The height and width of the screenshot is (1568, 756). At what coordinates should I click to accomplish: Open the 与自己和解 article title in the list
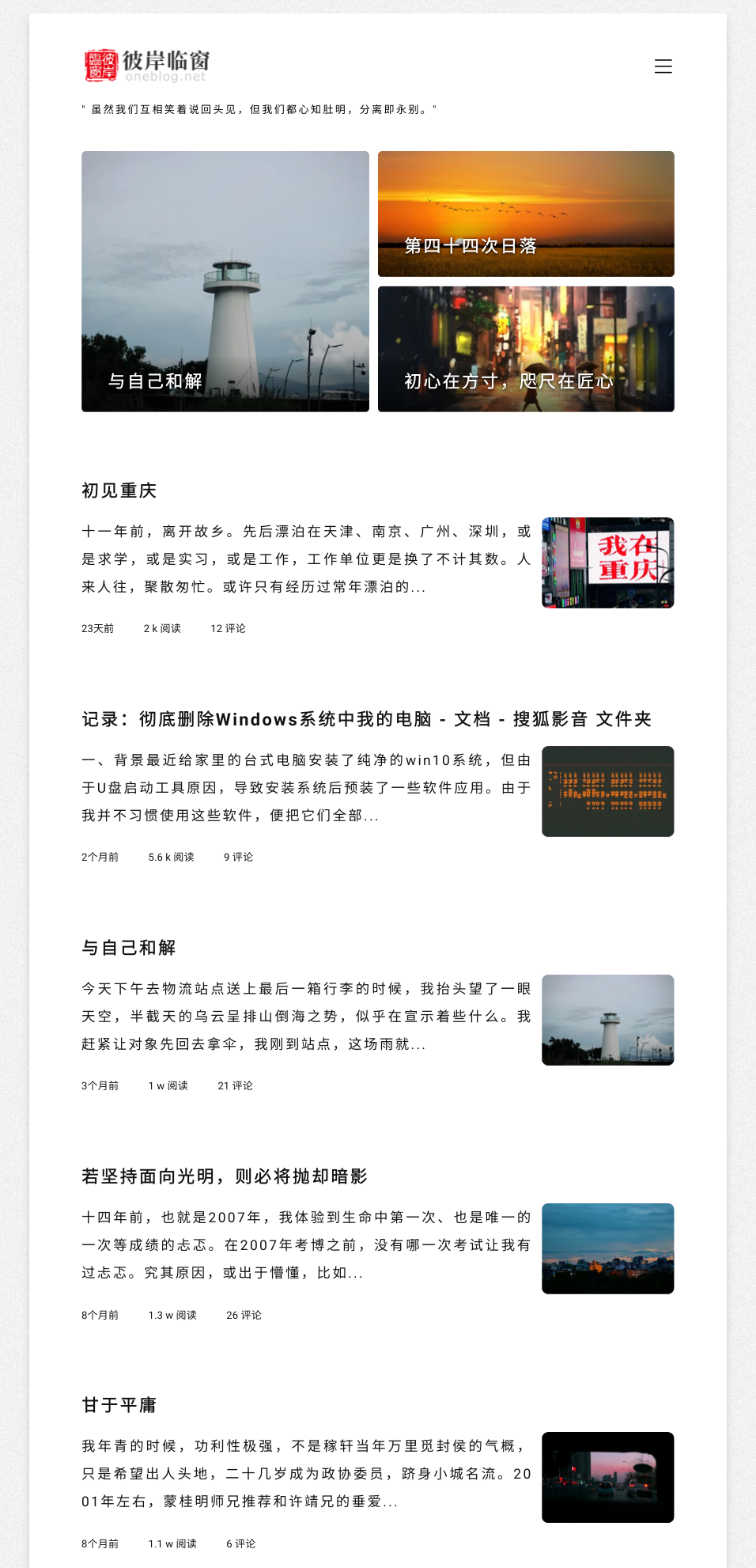point(129,948)
